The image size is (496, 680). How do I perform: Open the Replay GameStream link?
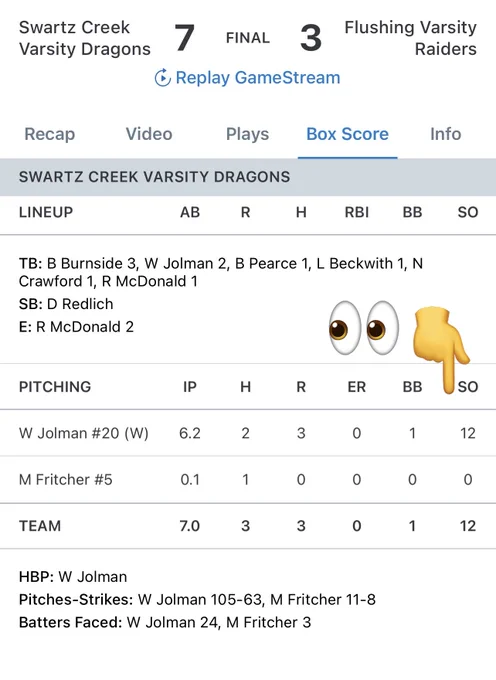247,78
